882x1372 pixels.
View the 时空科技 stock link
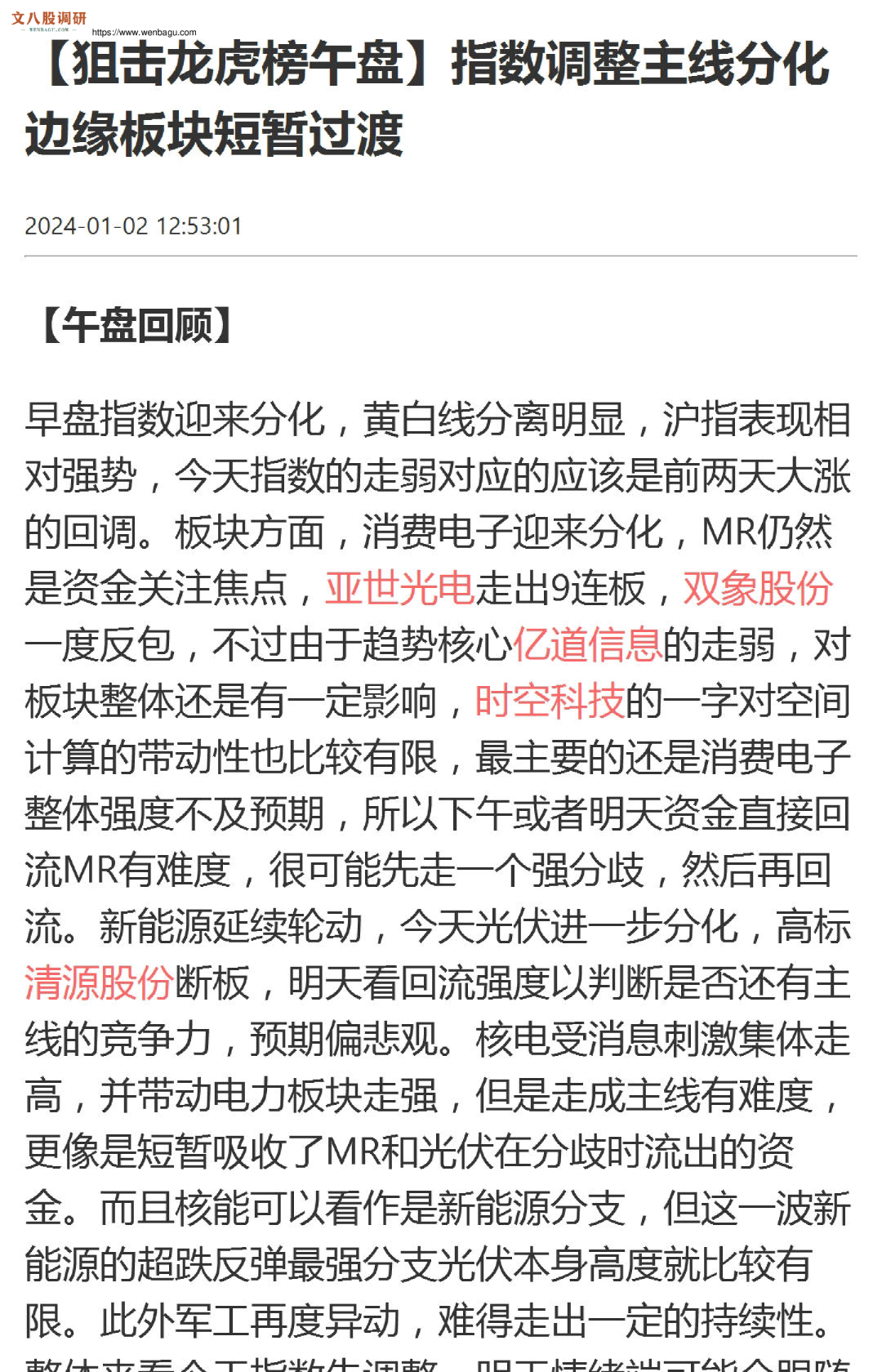pyautogui.click(x=550, y=702)
